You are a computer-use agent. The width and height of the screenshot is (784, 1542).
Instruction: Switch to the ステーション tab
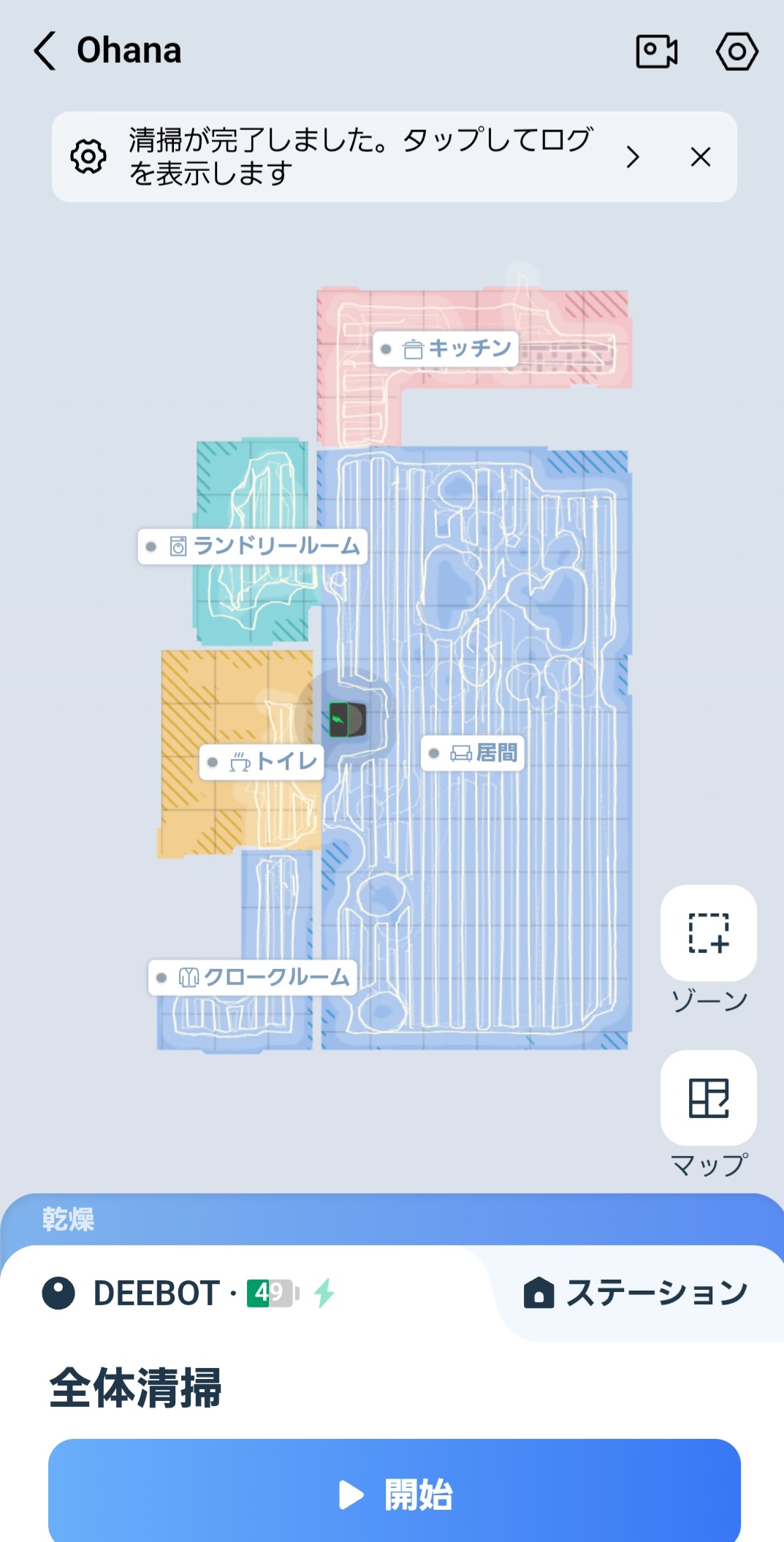click(x=636, y=1293)
